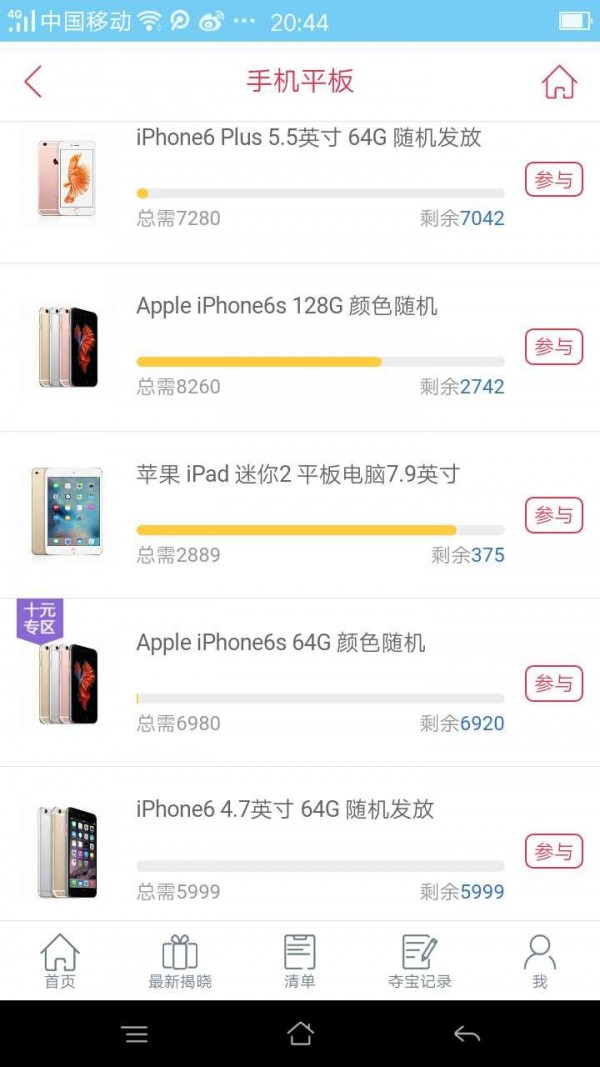
Task: Join the Apple iPhone6s 128G draw
Action: [x=553, y=347]
